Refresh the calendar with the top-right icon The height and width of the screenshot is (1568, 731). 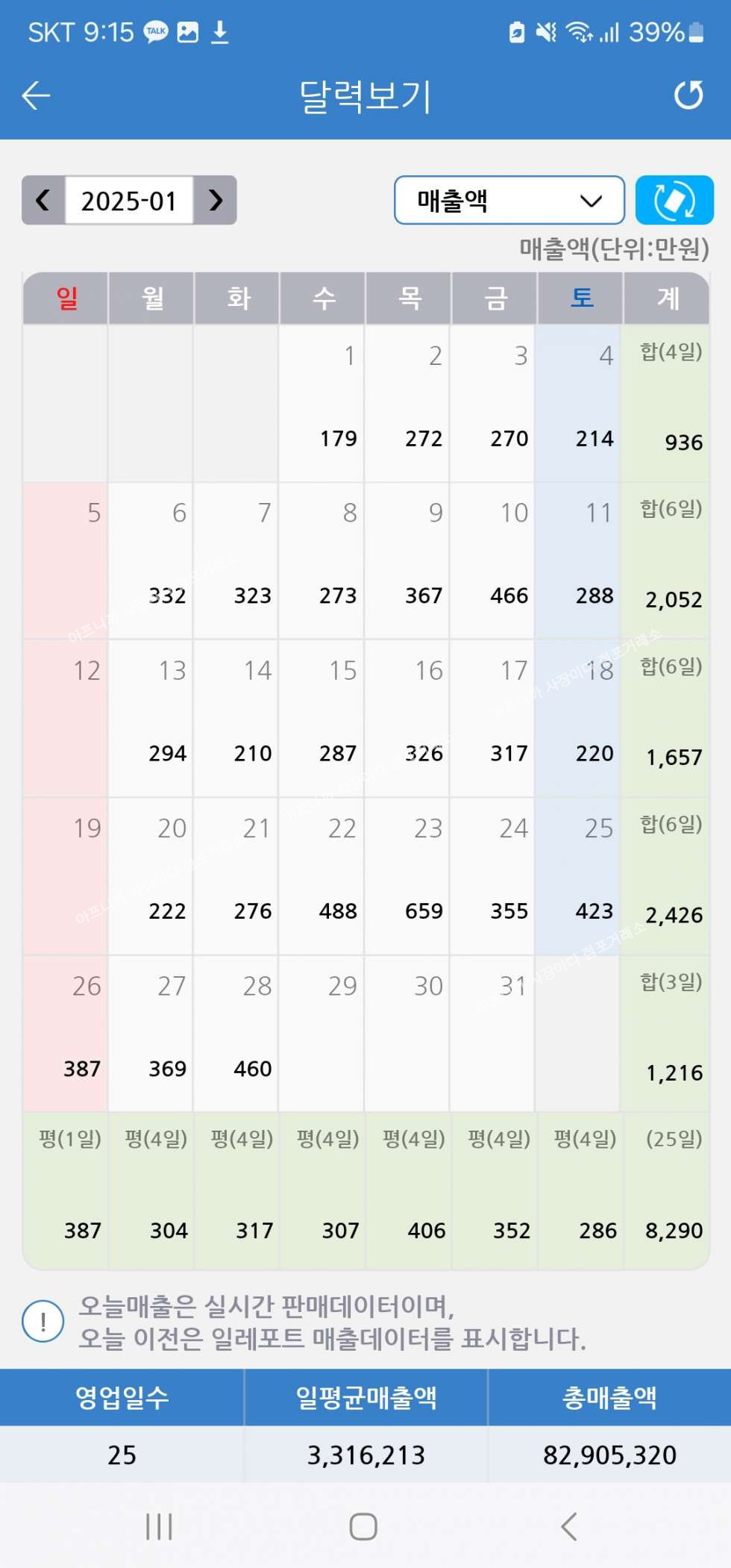pos(688,96)
